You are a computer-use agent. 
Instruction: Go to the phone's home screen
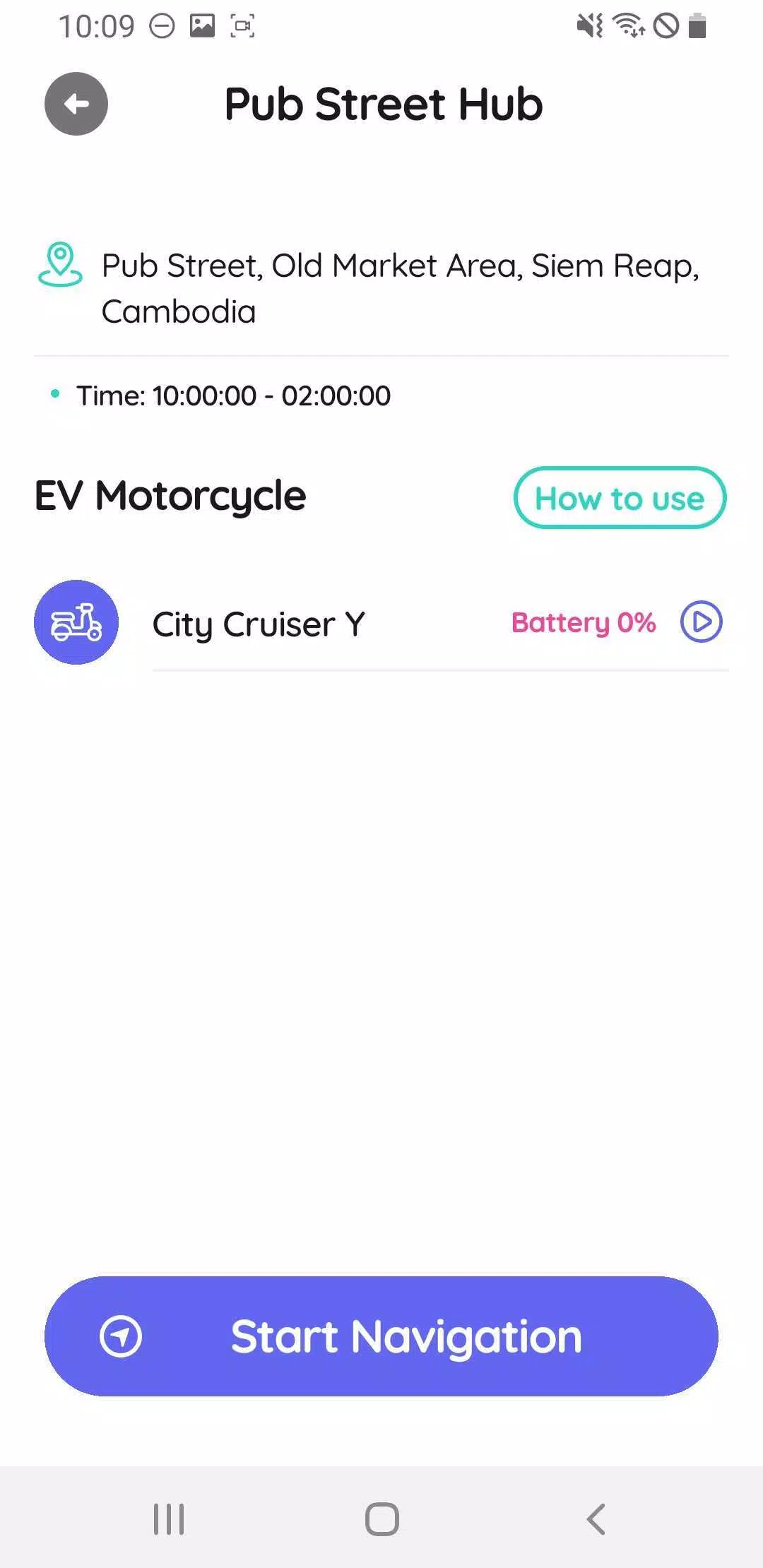[x=382, y=1519]
